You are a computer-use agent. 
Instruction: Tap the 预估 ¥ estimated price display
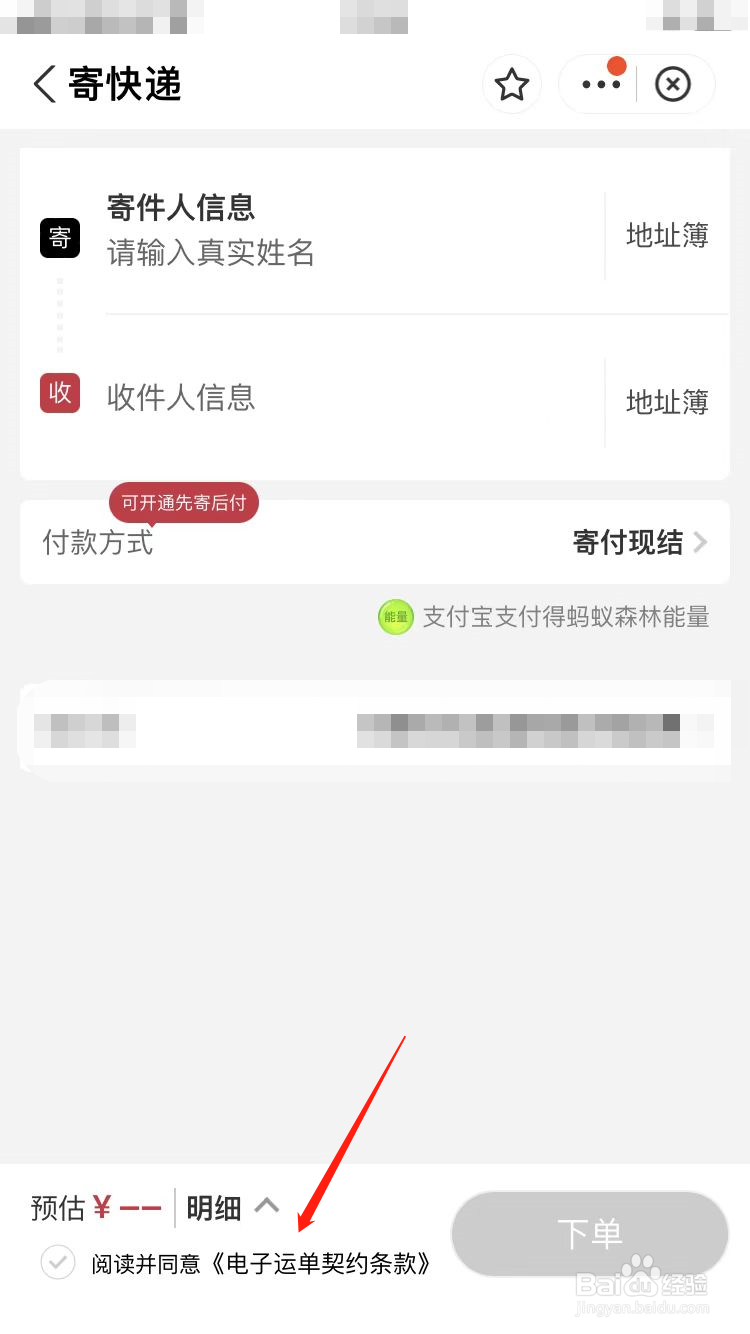point(97,1207)
